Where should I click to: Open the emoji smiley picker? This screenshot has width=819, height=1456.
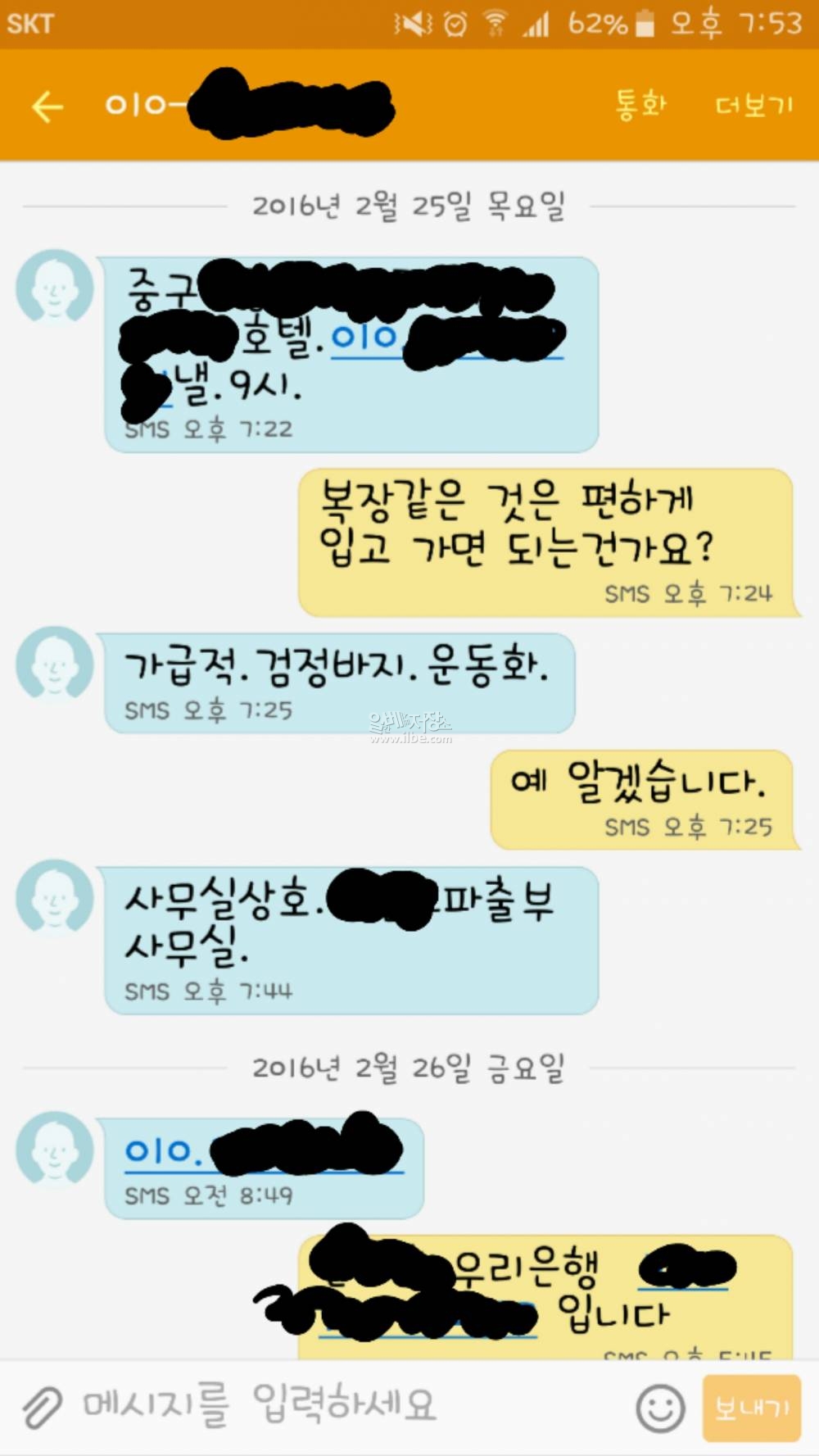(660, 1408)
